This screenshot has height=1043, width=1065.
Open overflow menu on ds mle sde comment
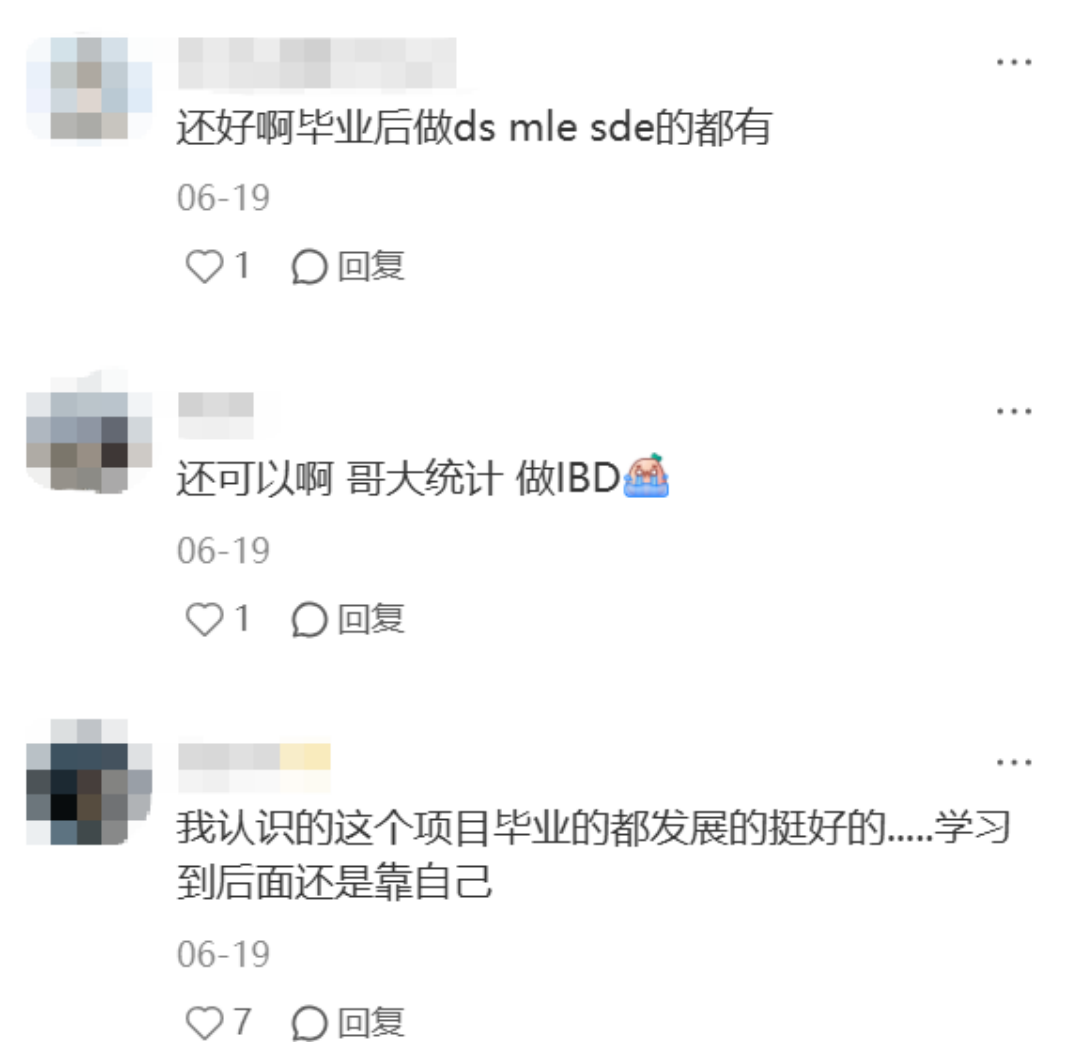tap(1013, 62)
